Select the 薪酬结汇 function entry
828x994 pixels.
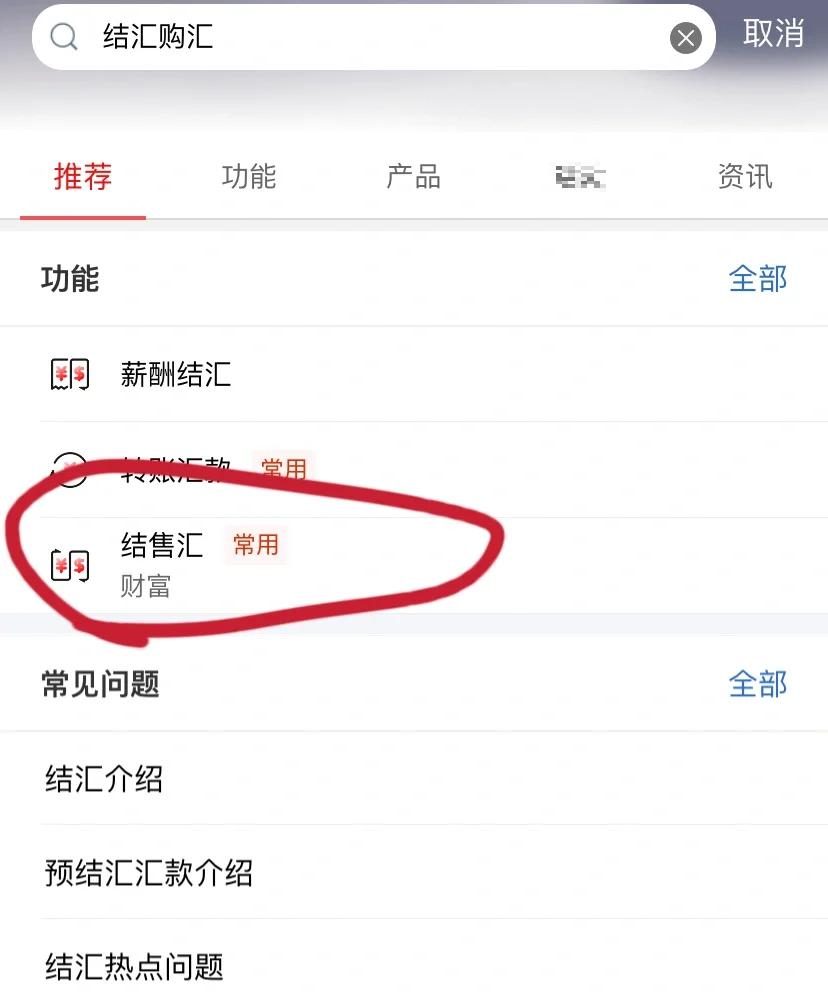coord(176,375)
